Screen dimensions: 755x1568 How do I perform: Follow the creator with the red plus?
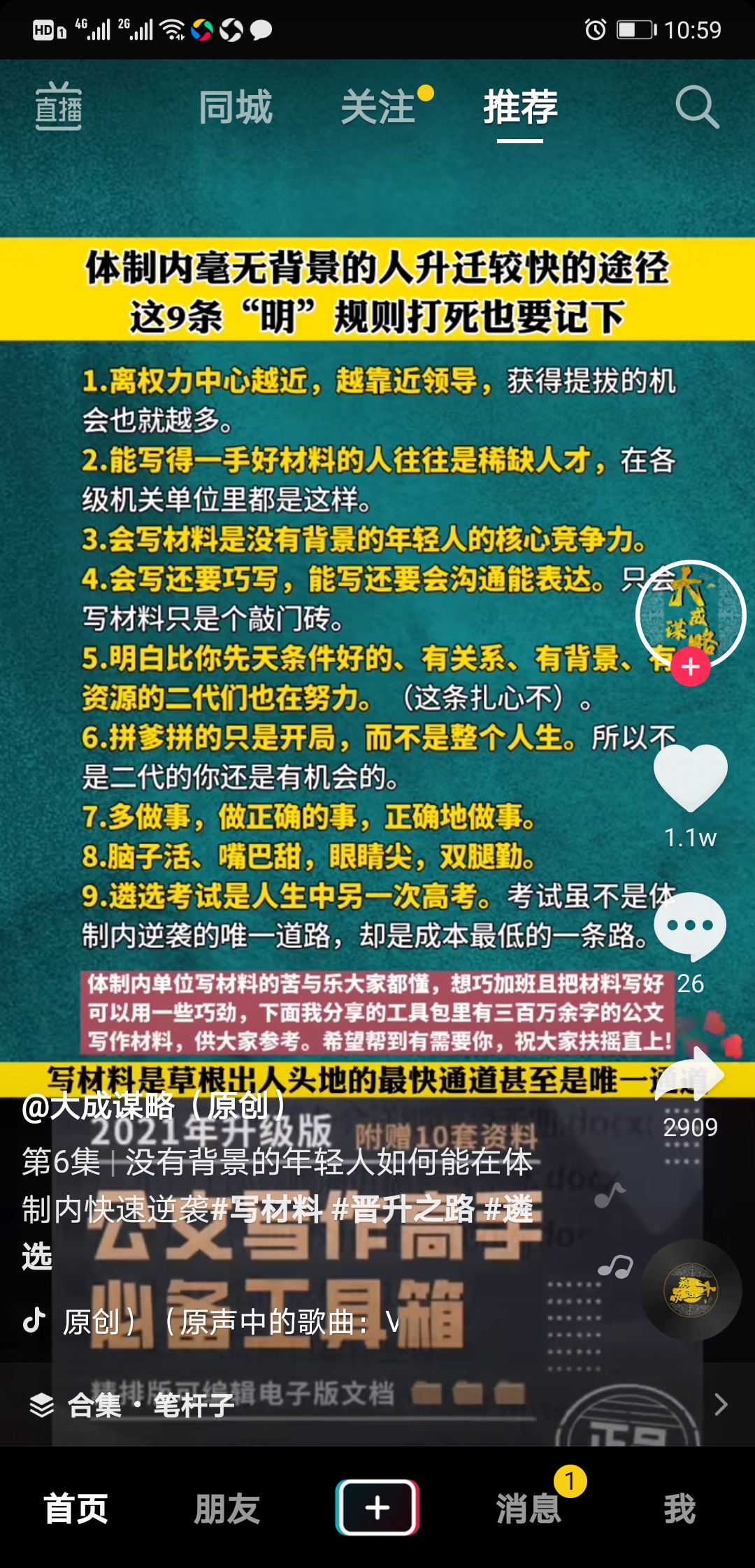(691, 667)
